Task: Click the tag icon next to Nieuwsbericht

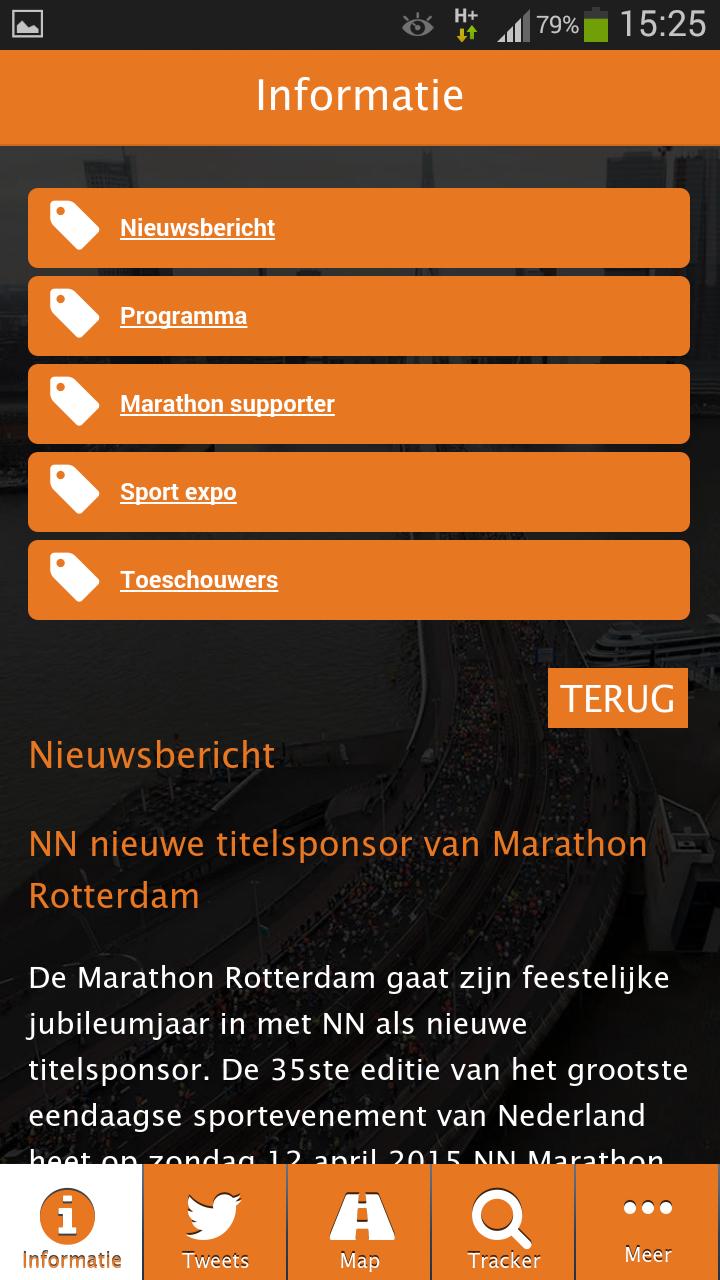Action: tap(74, 227)
